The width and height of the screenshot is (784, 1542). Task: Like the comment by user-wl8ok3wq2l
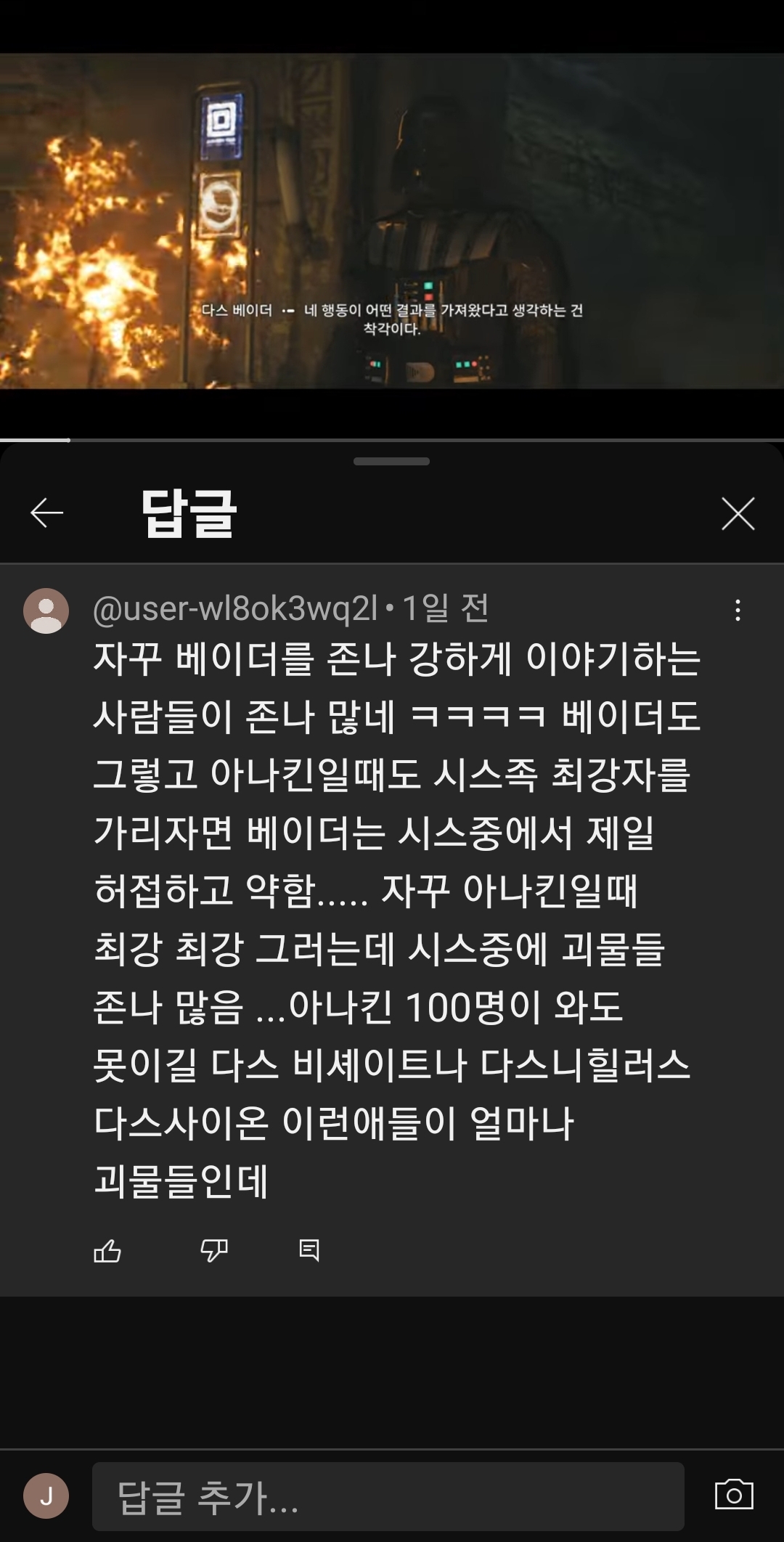107,1250
